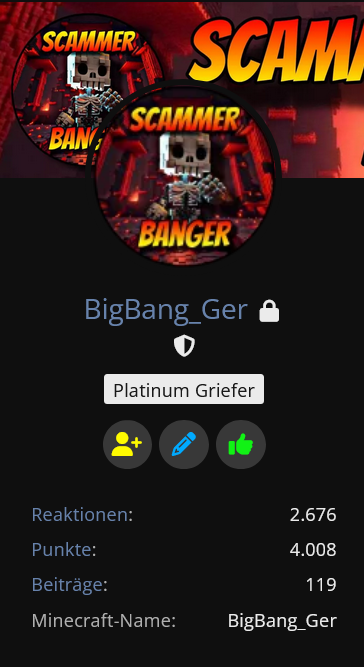Tap the Platinum Griefer rank badge

(x=184, y=389)
